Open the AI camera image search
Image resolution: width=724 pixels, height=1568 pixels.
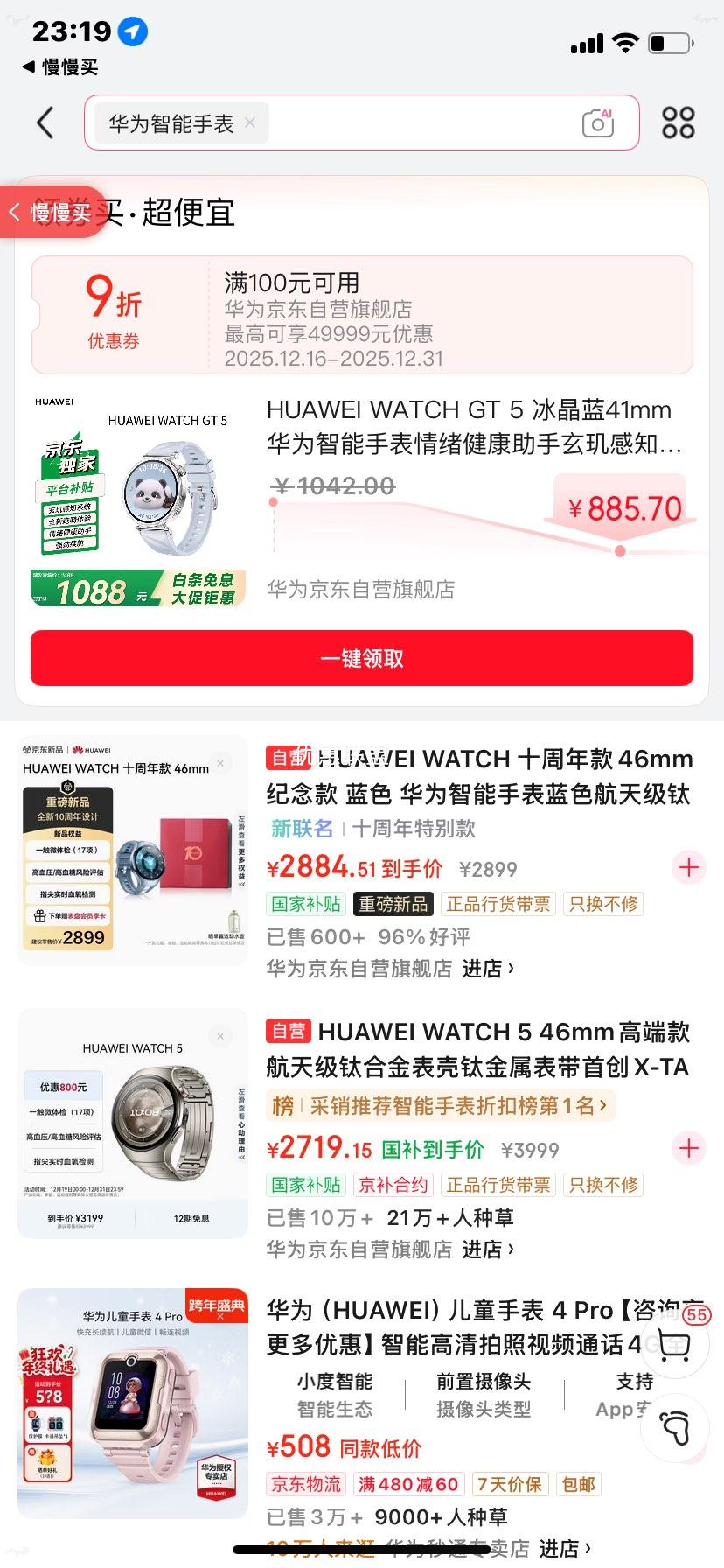[x=597, y=123]
